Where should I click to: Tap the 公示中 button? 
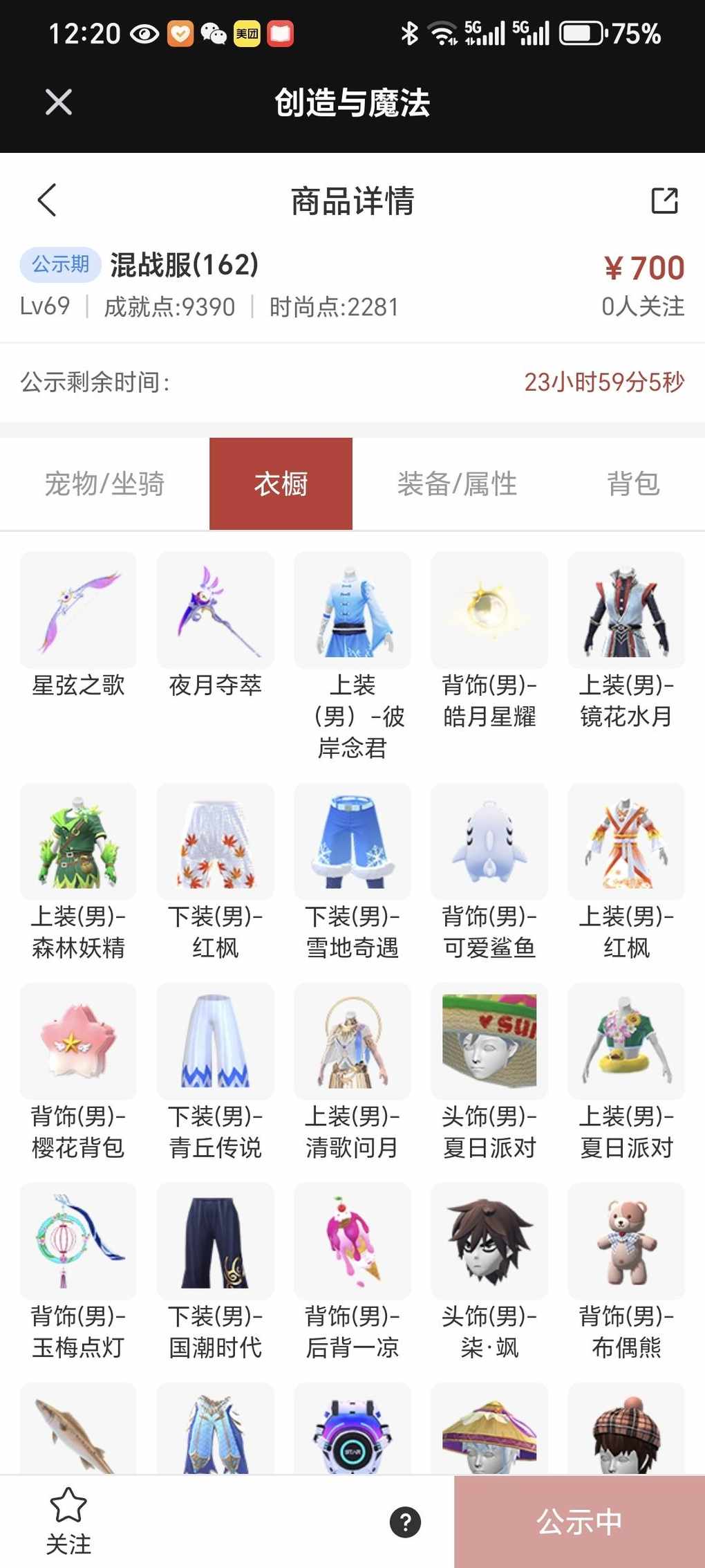579,1522
